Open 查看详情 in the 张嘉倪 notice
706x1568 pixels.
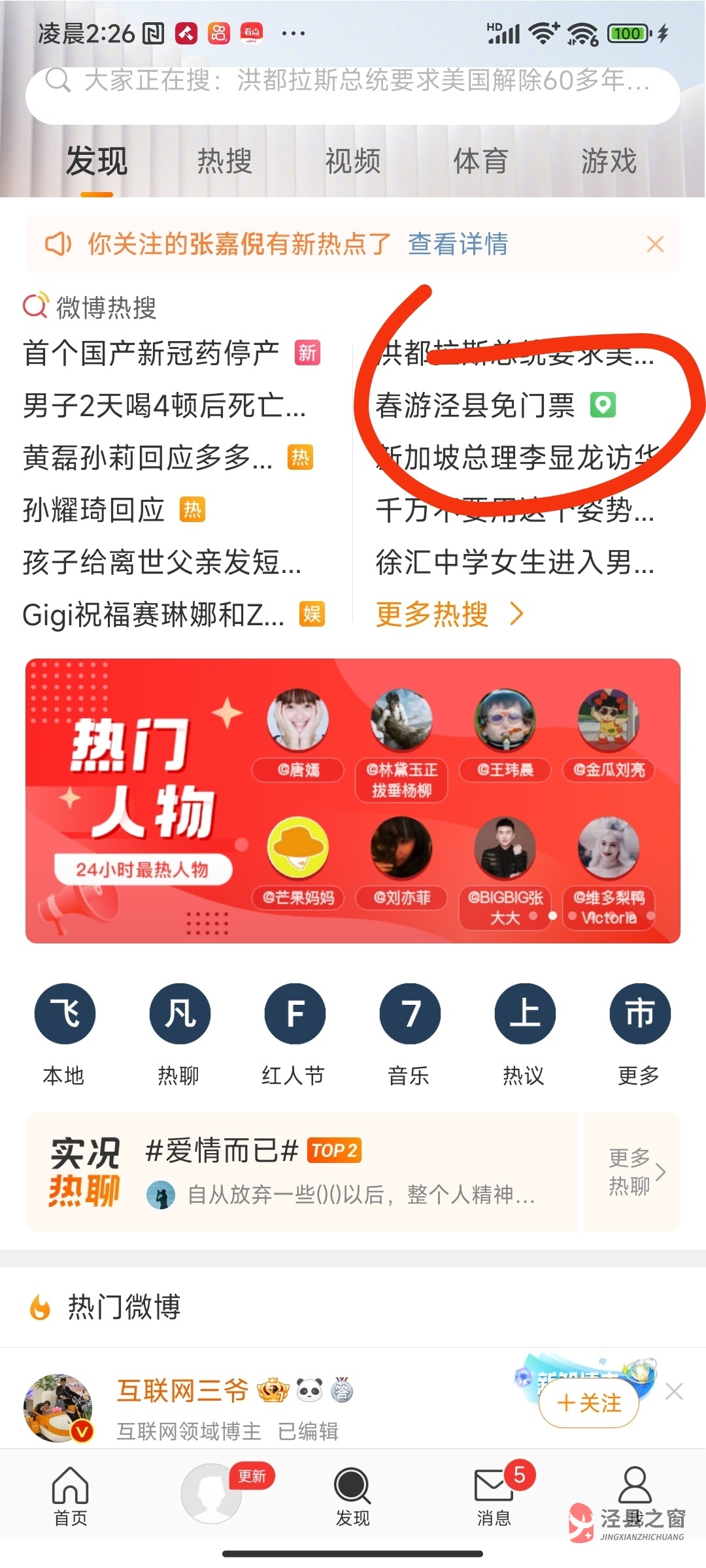(458, 244)
